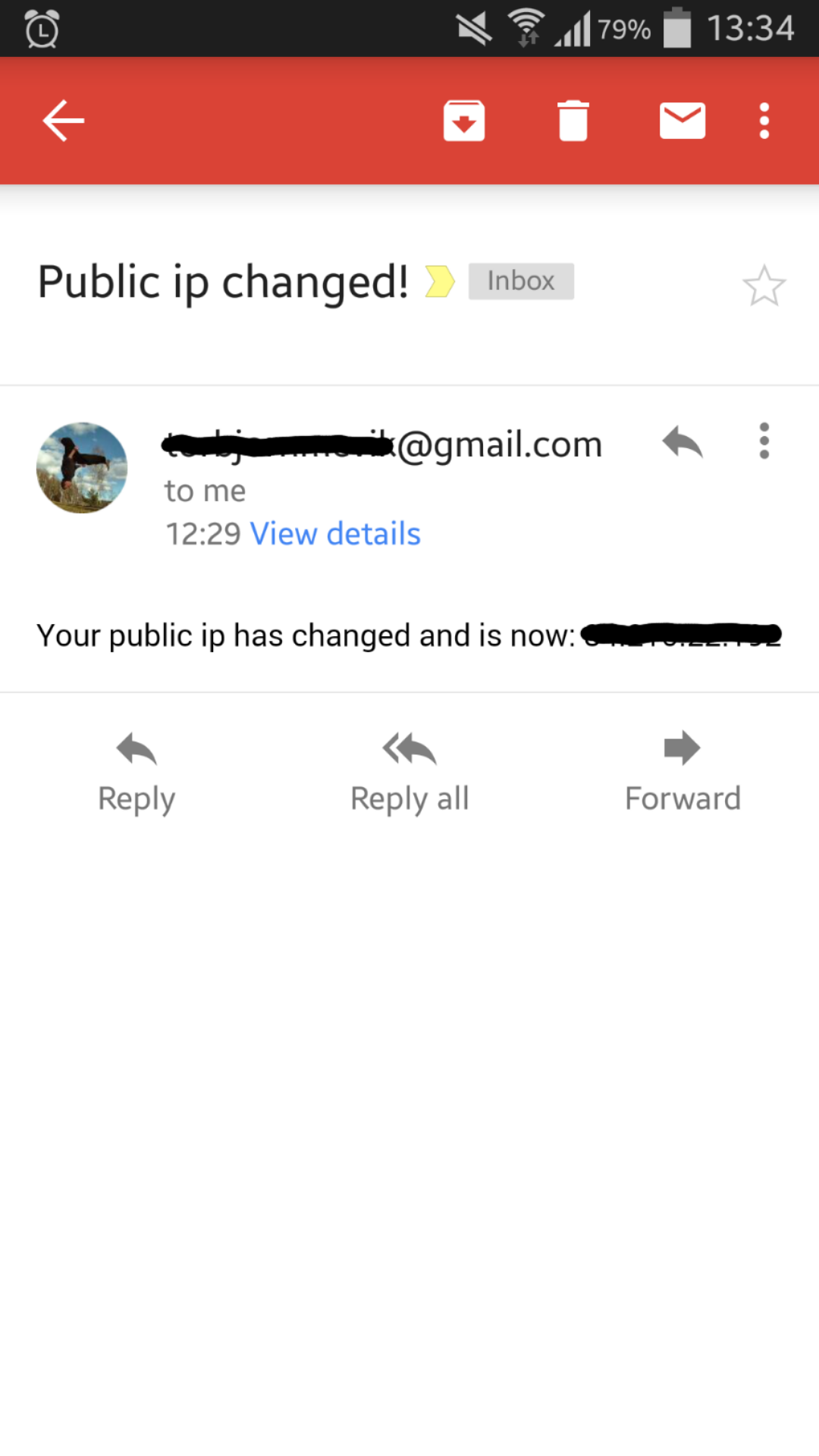Screen dimensions: 819x1456
Task: Open the message options three-dot menu
Action: click(764, 441)
